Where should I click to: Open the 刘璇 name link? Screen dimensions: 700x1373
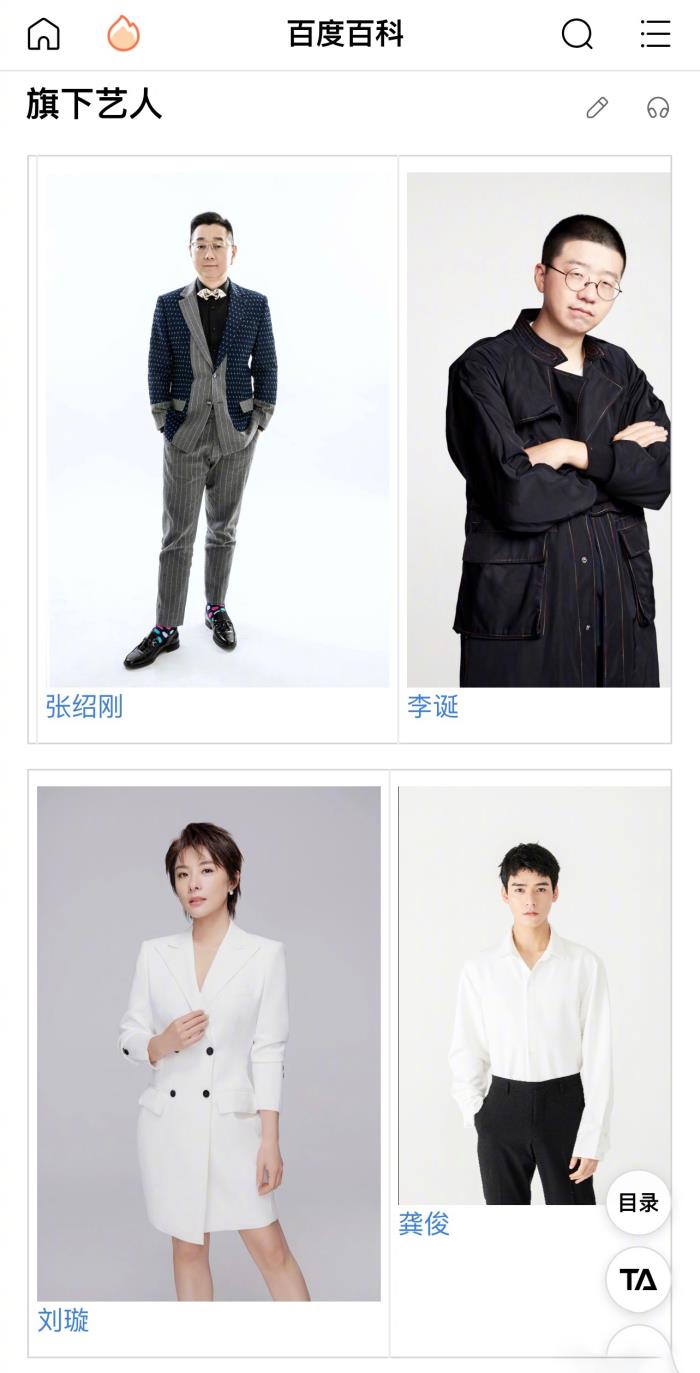point(63,1320)
